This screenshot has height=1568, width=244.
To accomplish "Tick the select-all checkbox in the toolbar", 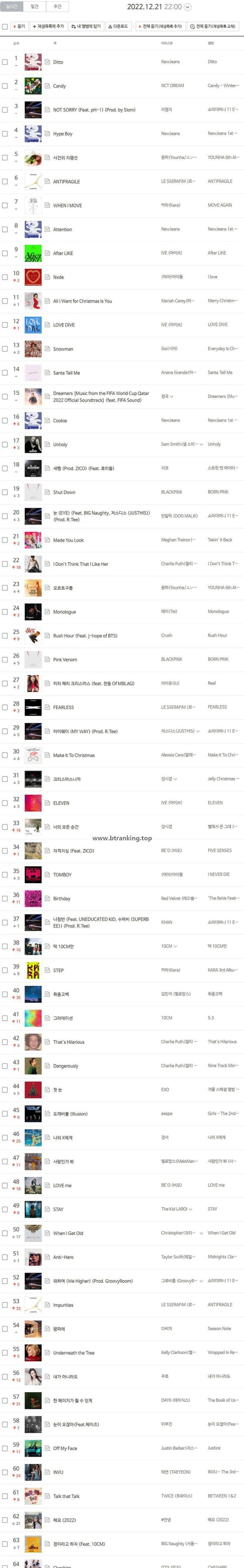I will (x=5, y=27).
